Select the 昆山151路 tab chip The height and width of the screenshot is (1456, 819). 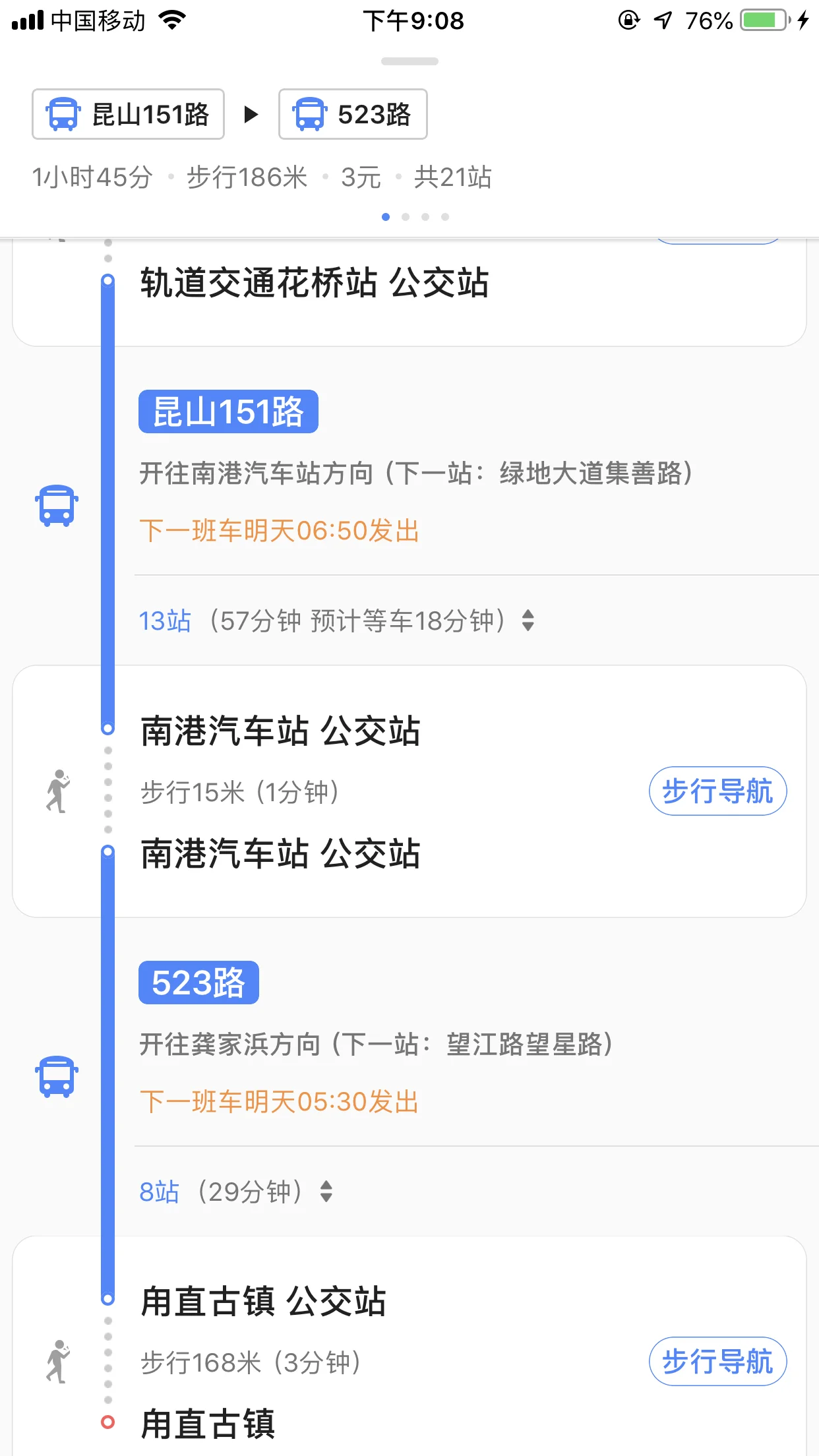point(128,113)
